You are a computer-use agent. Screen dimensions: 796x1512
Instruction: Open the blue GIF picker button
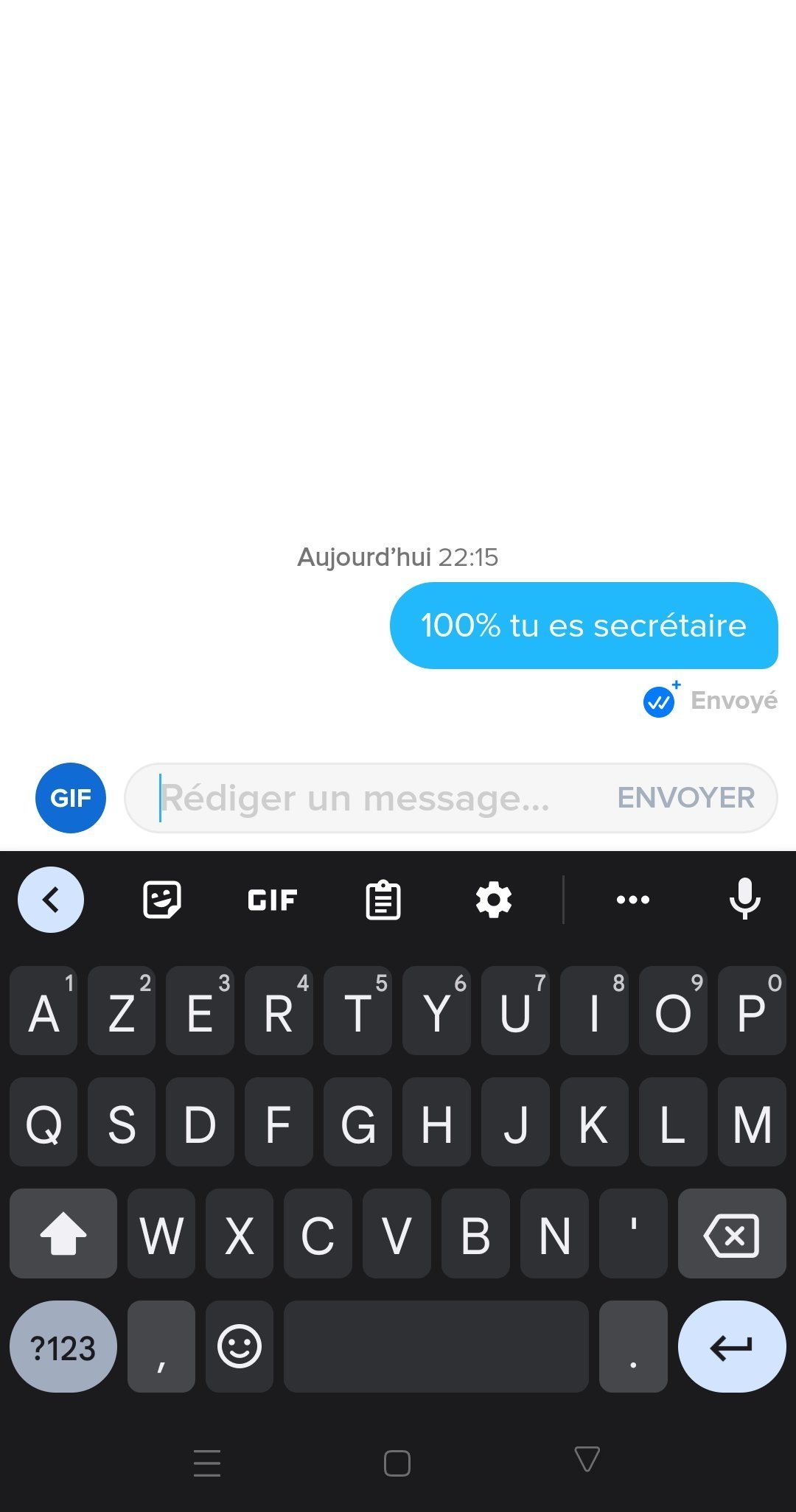71,798
